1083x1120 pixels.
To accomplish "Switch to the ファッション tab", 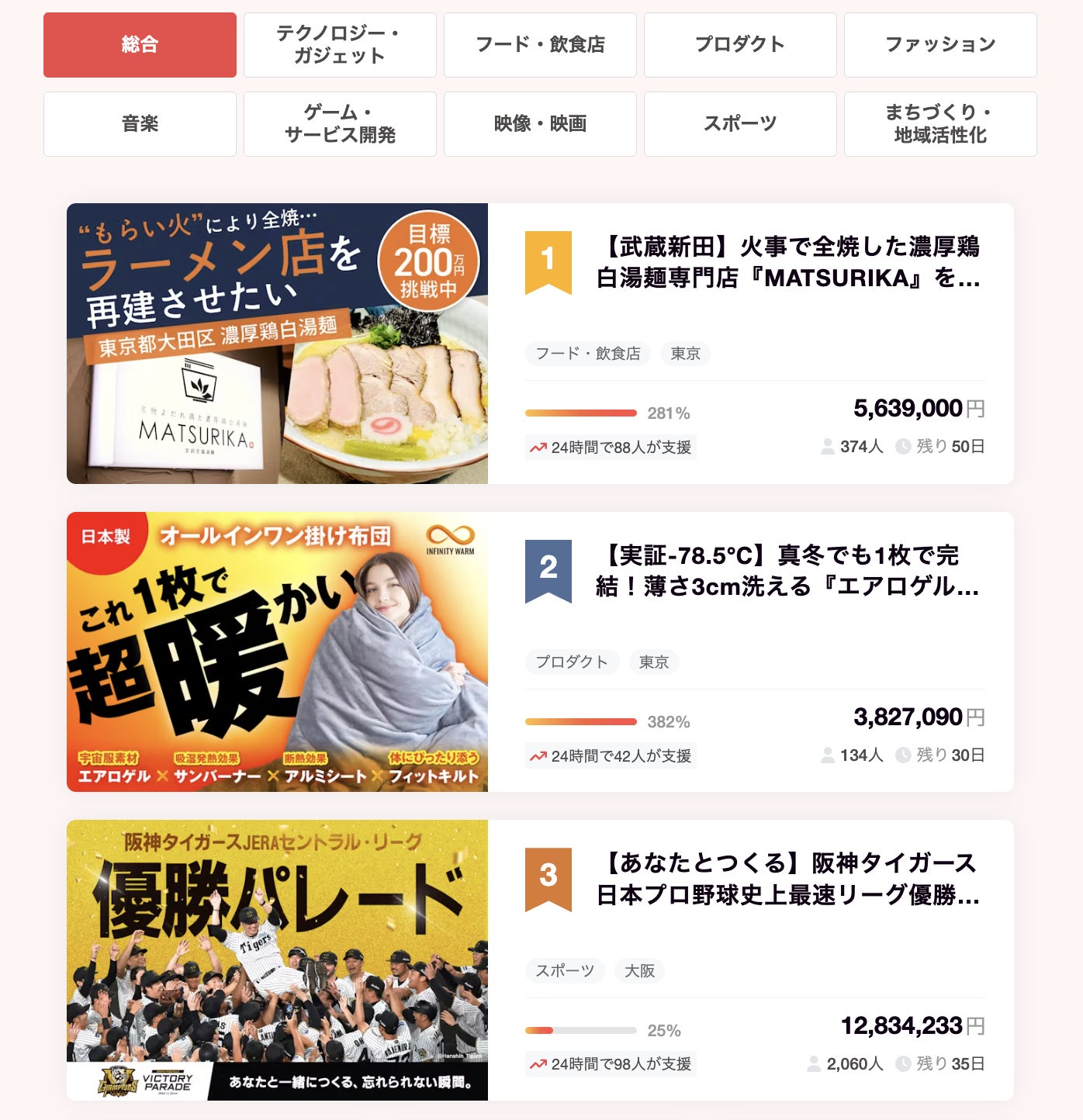I will [940, 45].
